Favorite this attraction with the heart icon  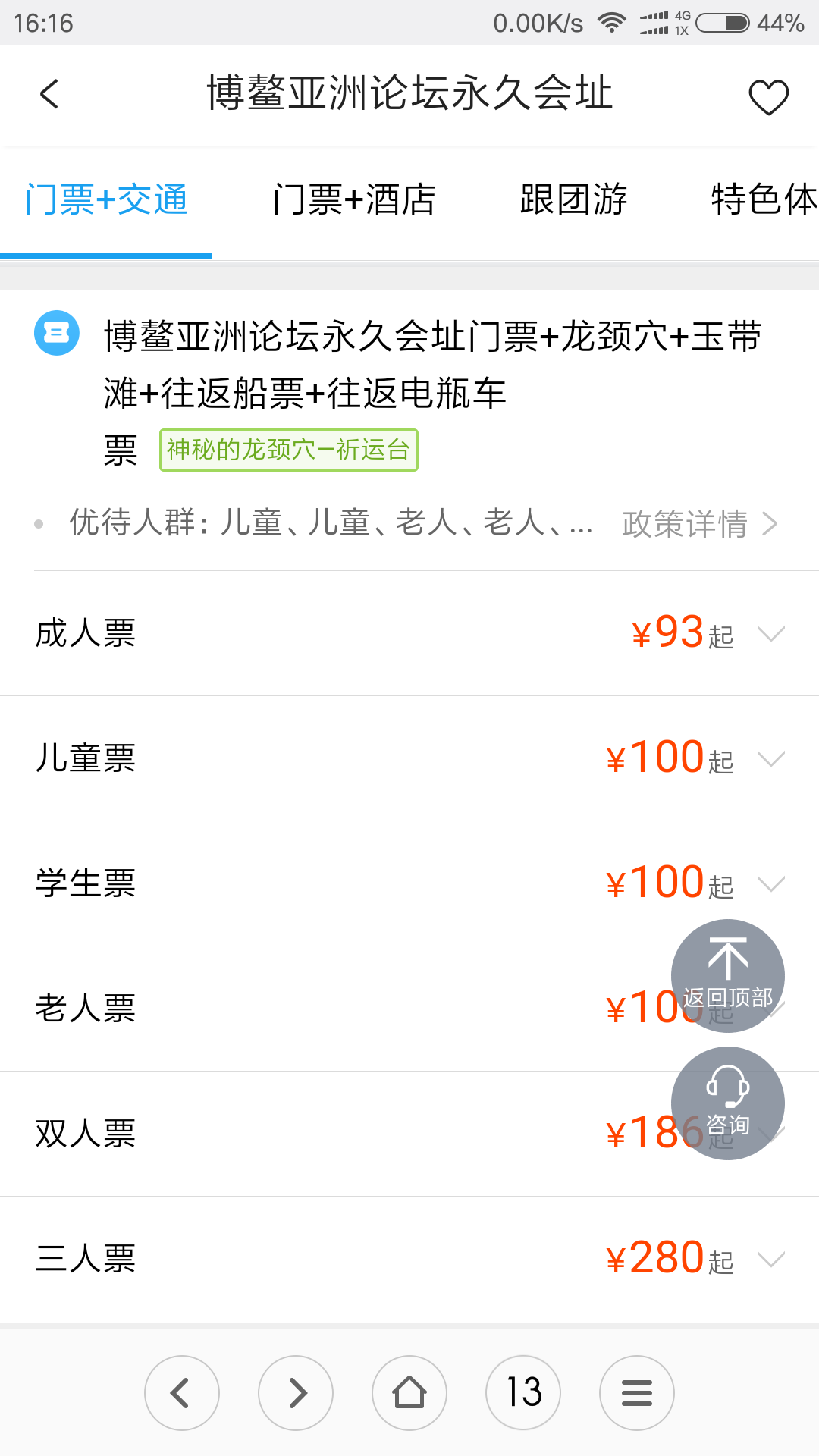(768, 97)
